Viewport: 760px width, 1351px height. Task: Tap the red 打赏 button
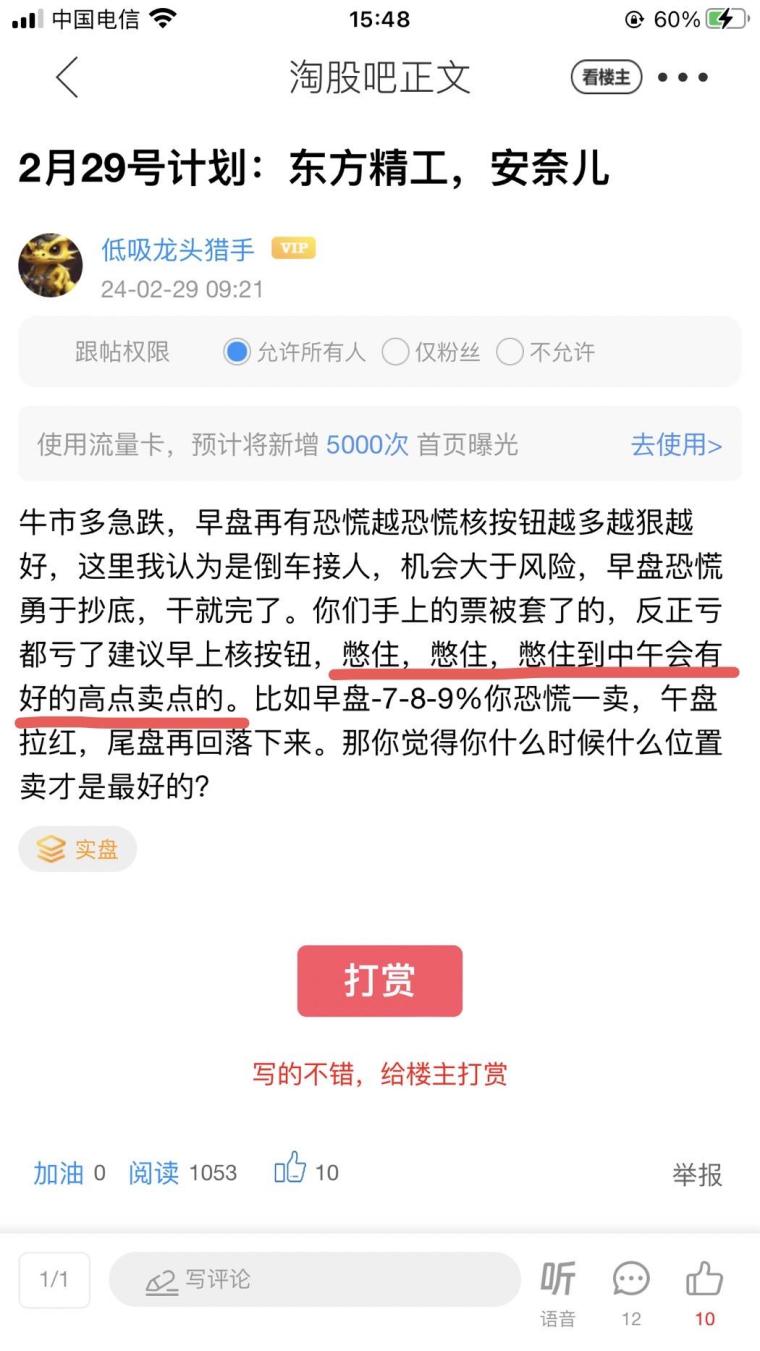point(380,981)
